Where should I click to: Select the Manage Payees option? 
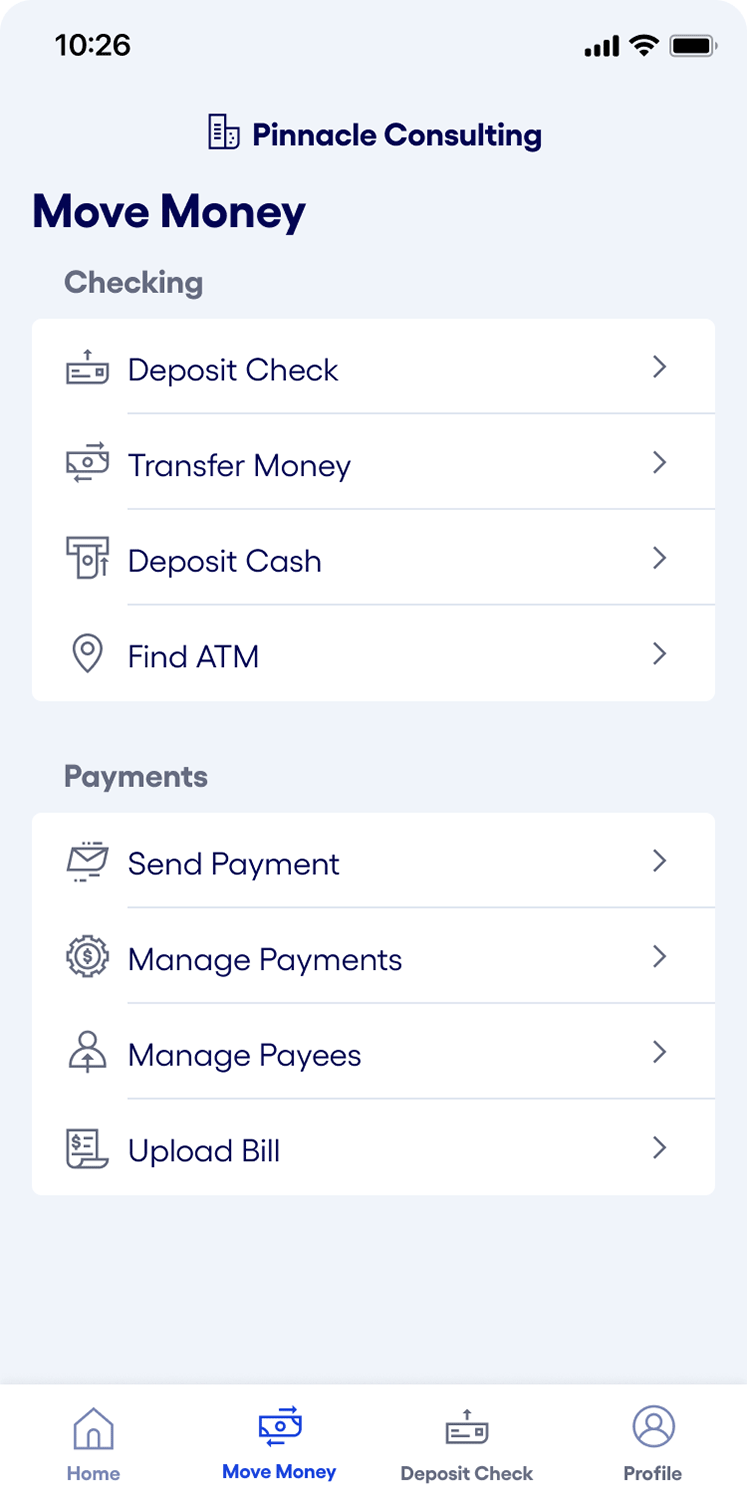244,1054
